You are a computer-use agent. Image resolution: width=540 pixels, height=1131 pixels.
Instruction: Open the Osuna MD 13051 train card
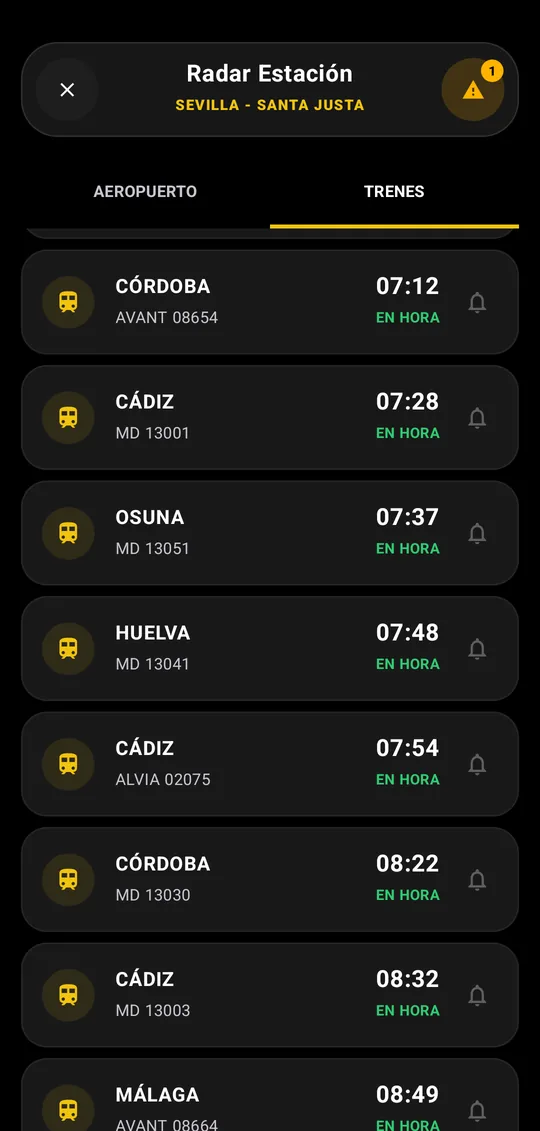270,533
